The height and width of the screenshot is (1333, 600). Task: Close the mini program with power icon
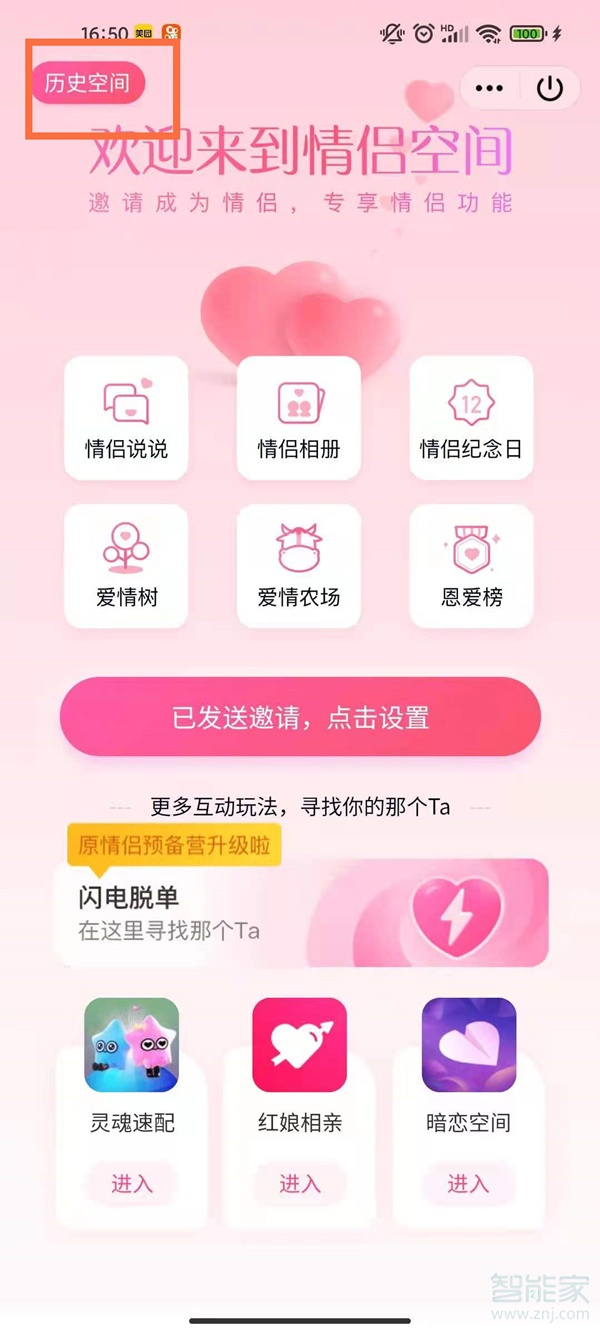(x=550, y=88)
